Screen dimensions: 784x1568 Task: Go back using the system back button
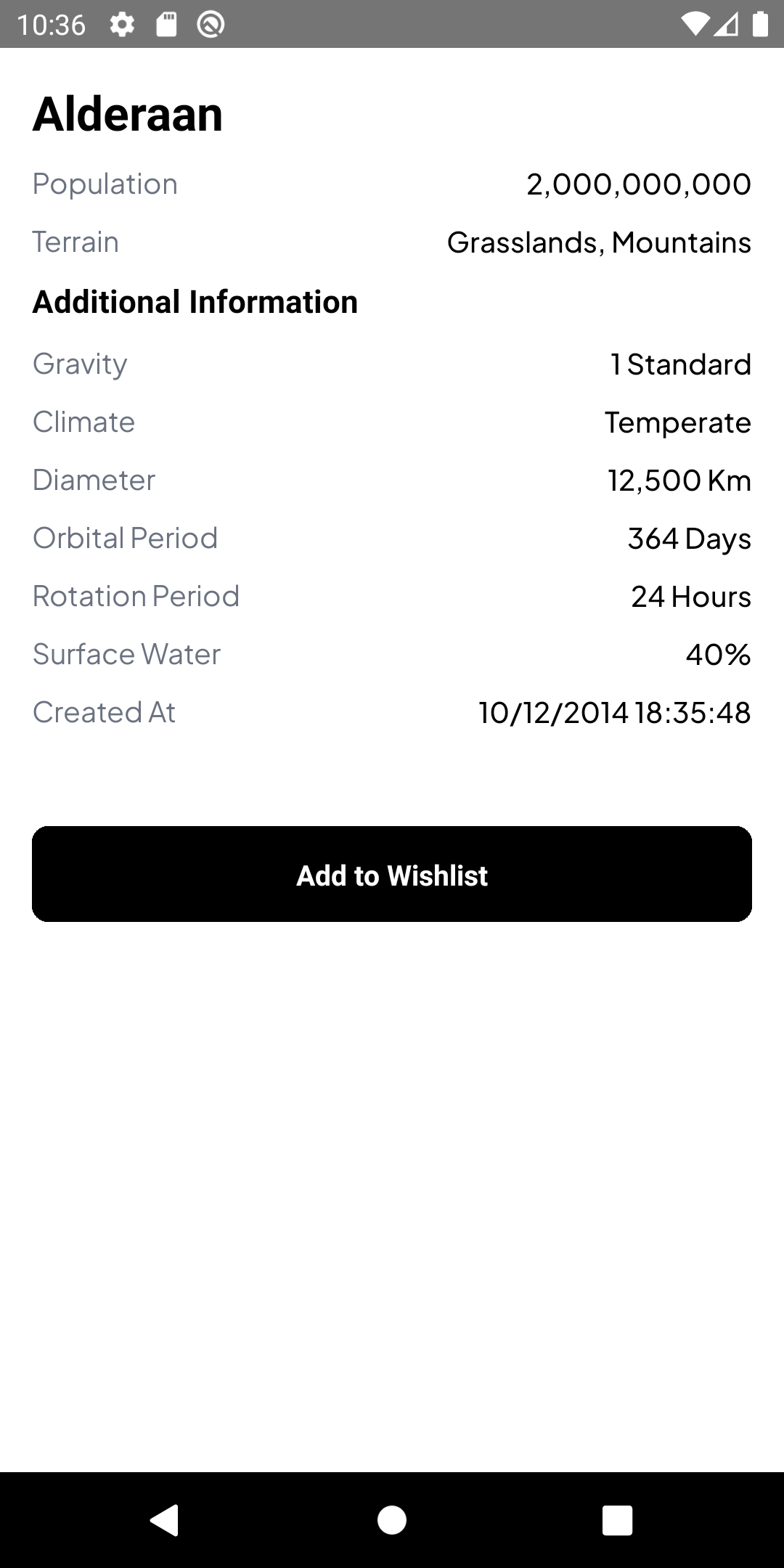point(165,1519)
